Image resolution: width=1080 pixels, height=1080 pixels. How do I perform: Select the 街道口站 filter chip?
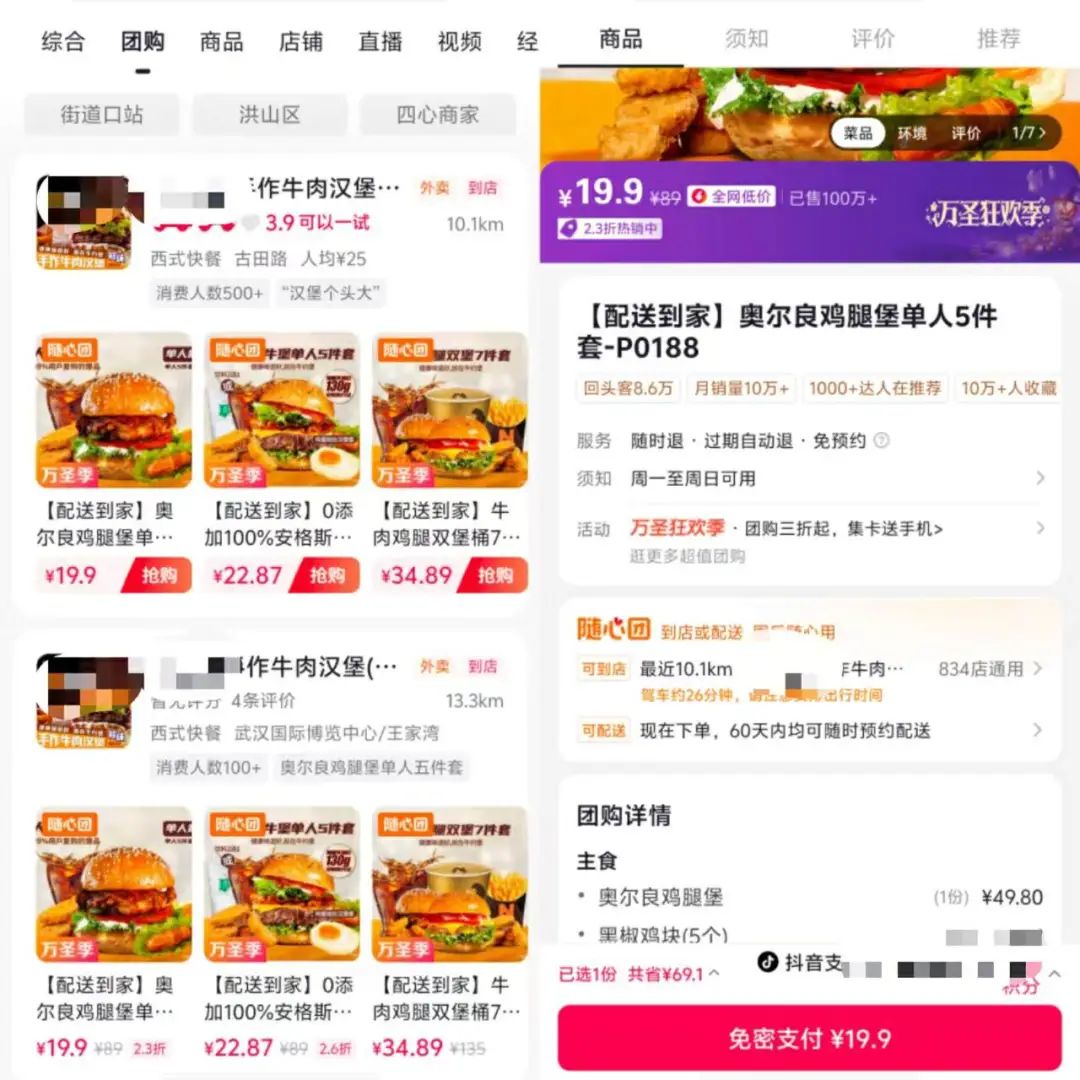click(x=101, y=115)
